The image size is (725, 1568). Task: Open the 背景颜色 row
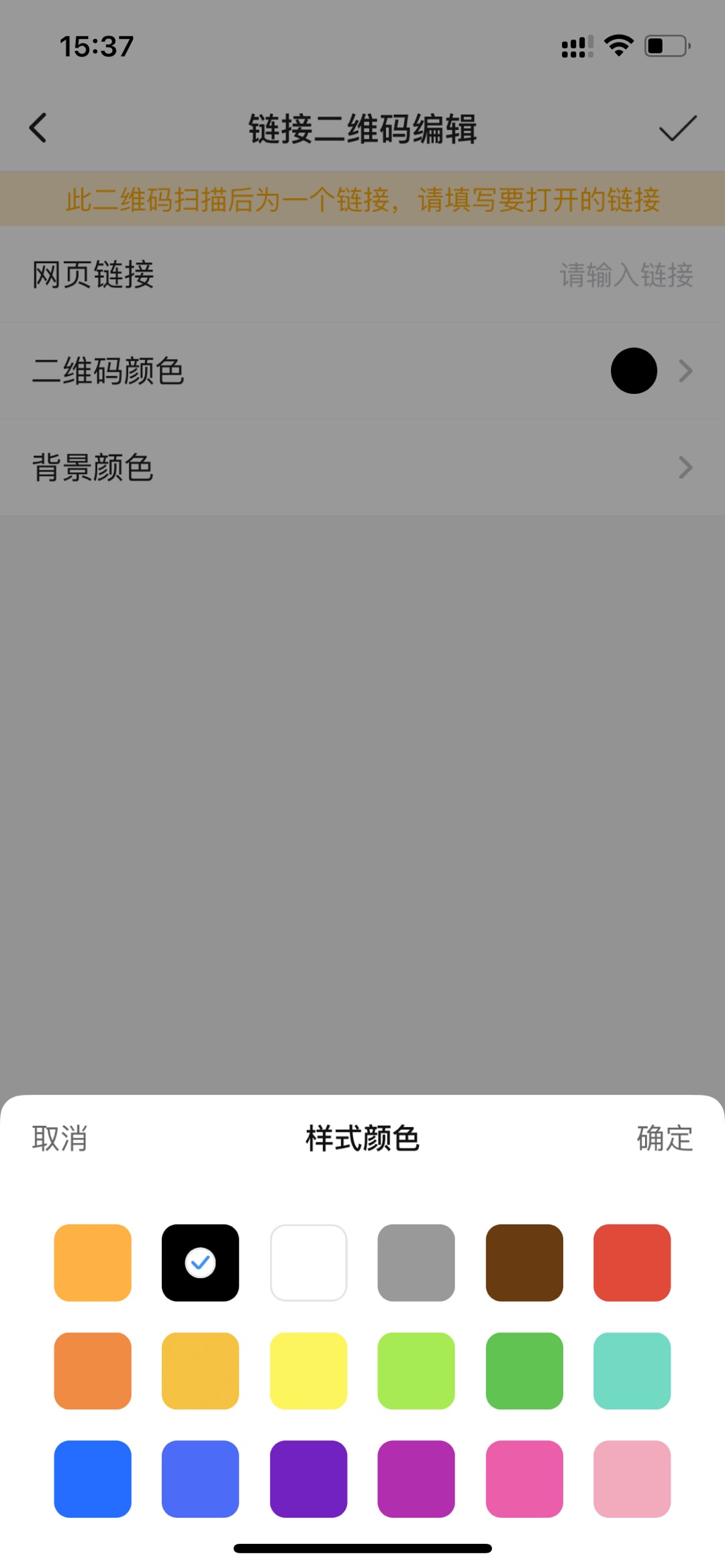click(362, 468)
